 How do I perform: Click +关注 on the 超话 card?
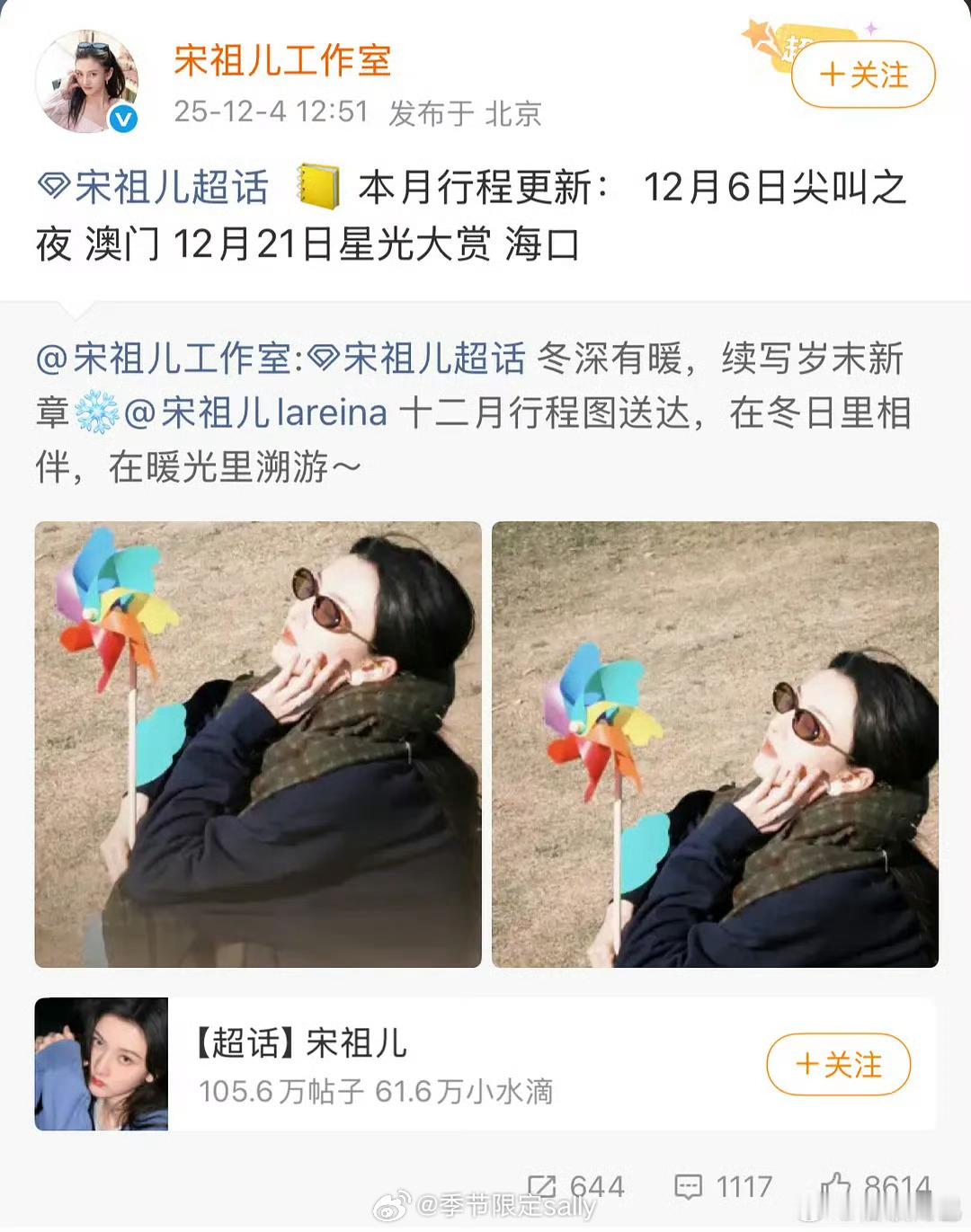pos(838,1066)
